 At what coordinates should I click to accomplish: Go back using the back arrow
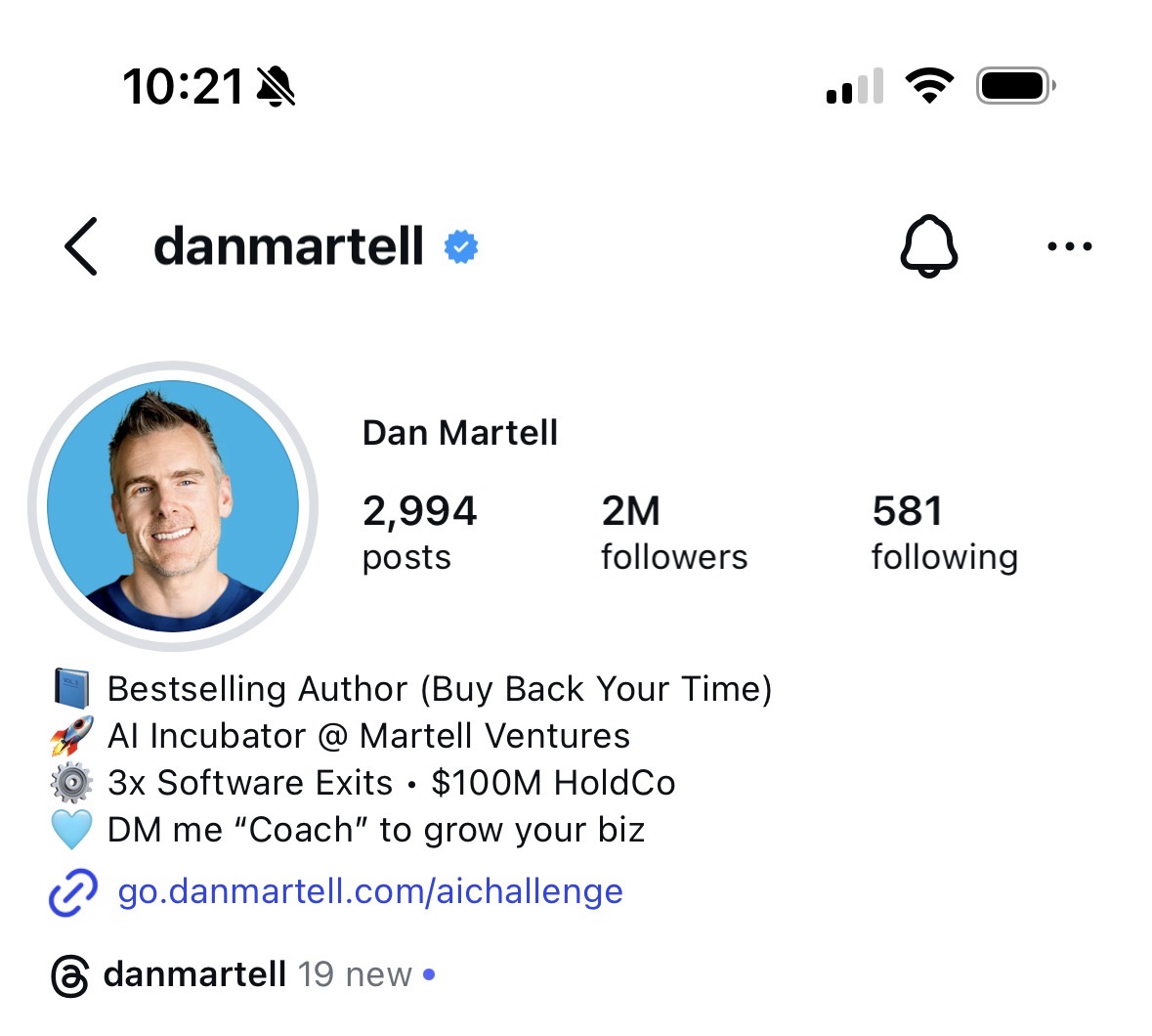pyautogui.click(x=82, y=246)
